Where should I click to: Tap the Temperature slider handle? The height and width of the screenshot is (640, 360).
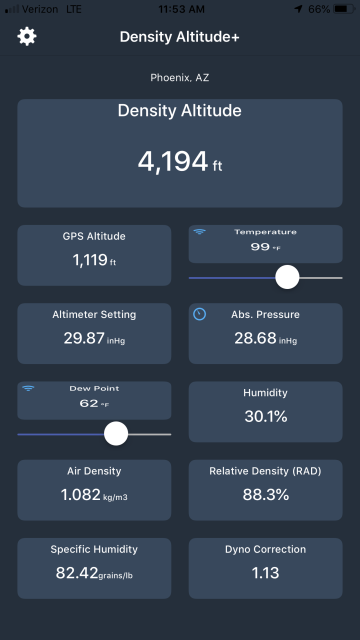click(x=287, y=277)
